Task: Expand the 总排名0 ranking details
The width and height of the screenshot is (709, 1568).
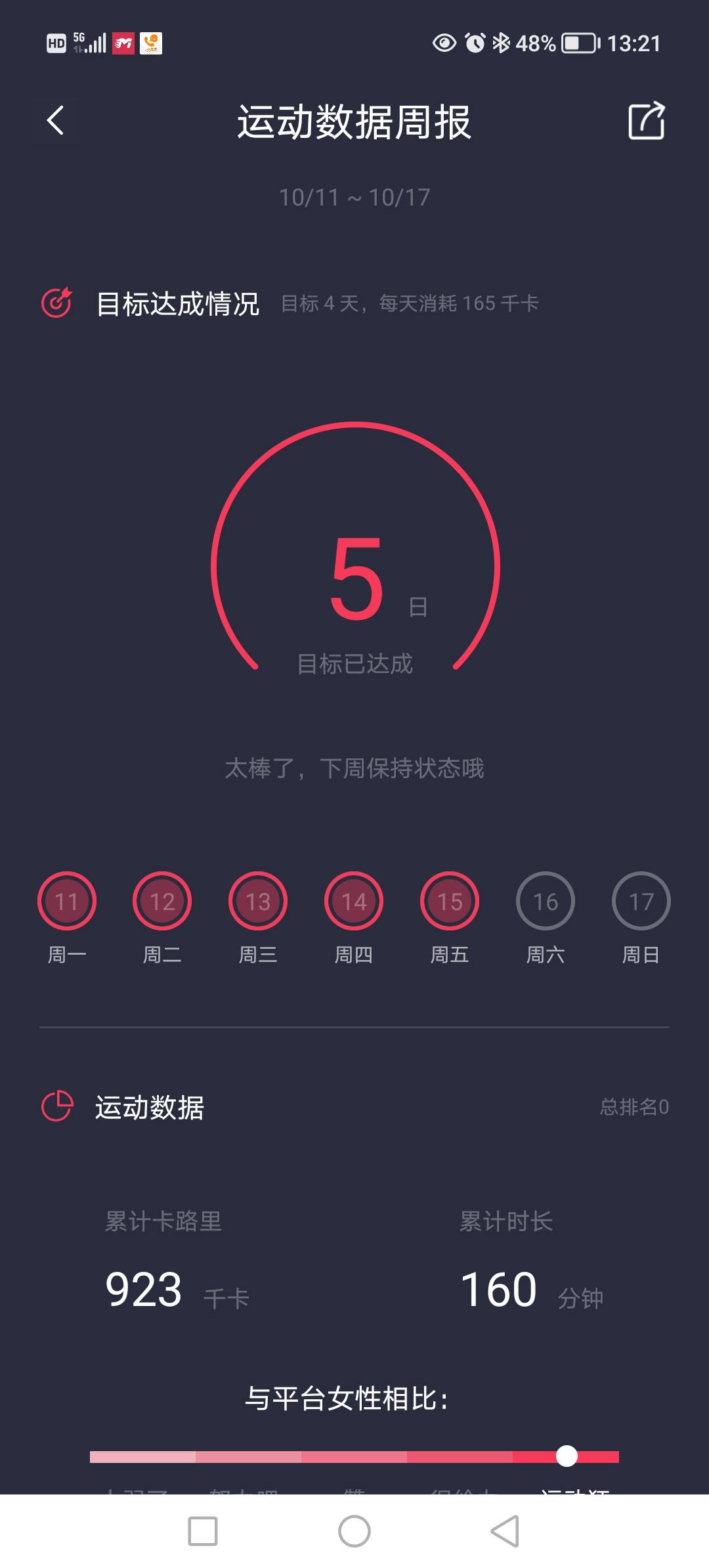Action: pyautogui.click(x=634, y=1107)
